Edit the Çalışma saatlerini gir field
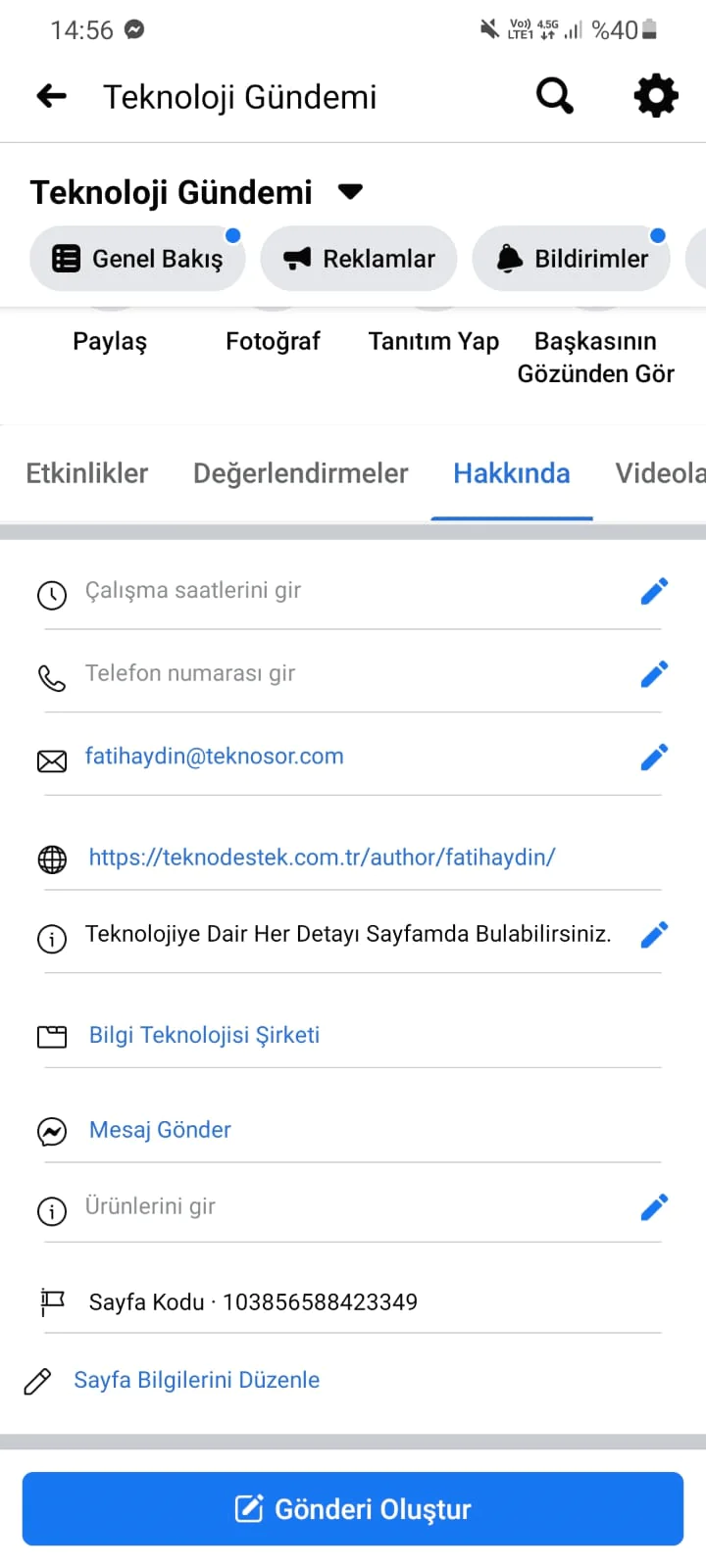This screenshot has height=1568, width=706. pos(654,591)
